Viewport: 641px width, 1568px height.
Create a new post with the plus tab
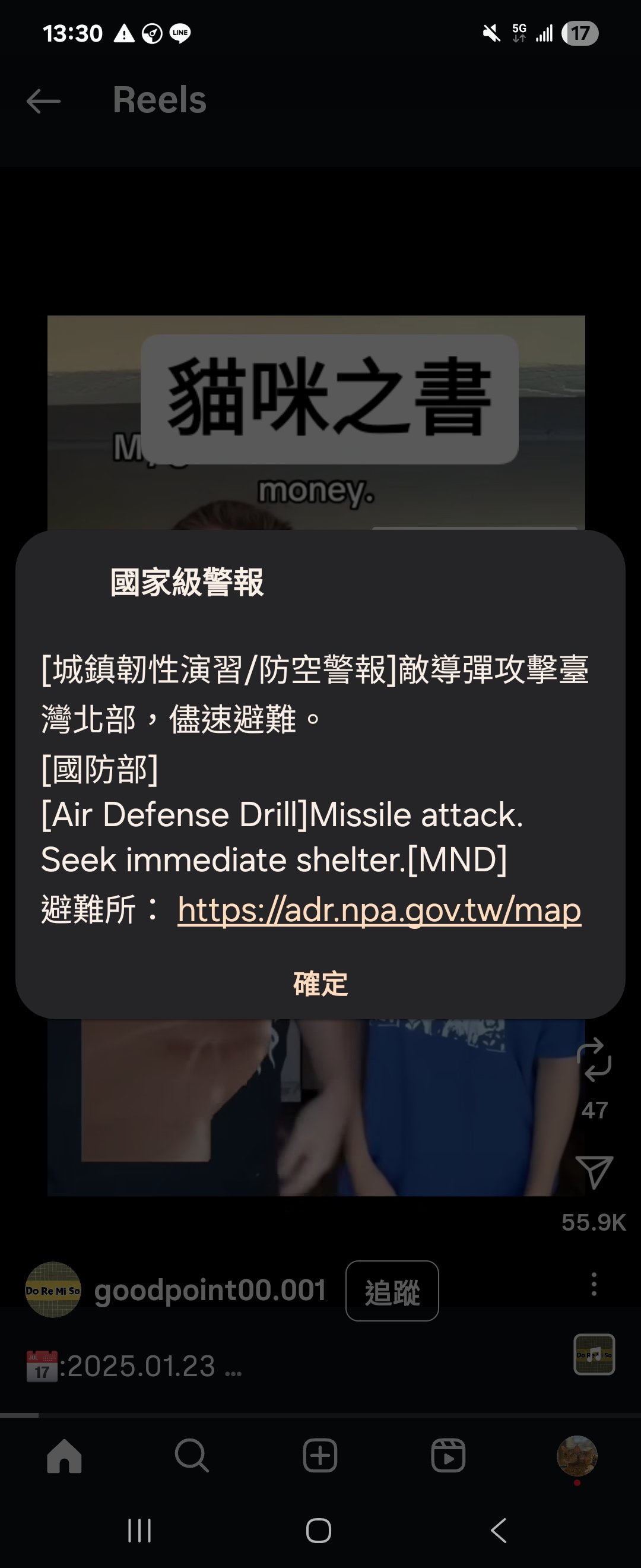[x=320, y=1455]
